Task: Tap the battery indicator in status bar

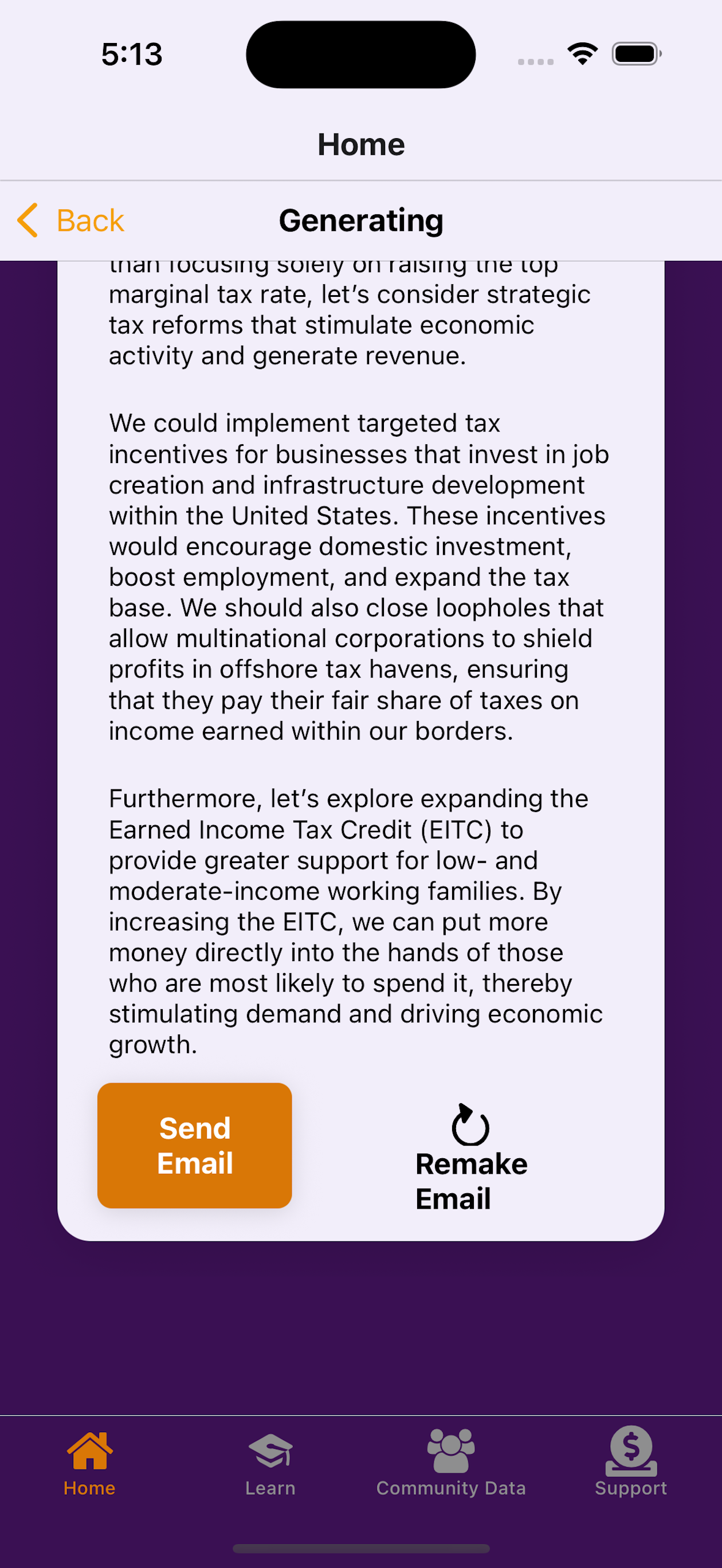Action: click(635, 54)
